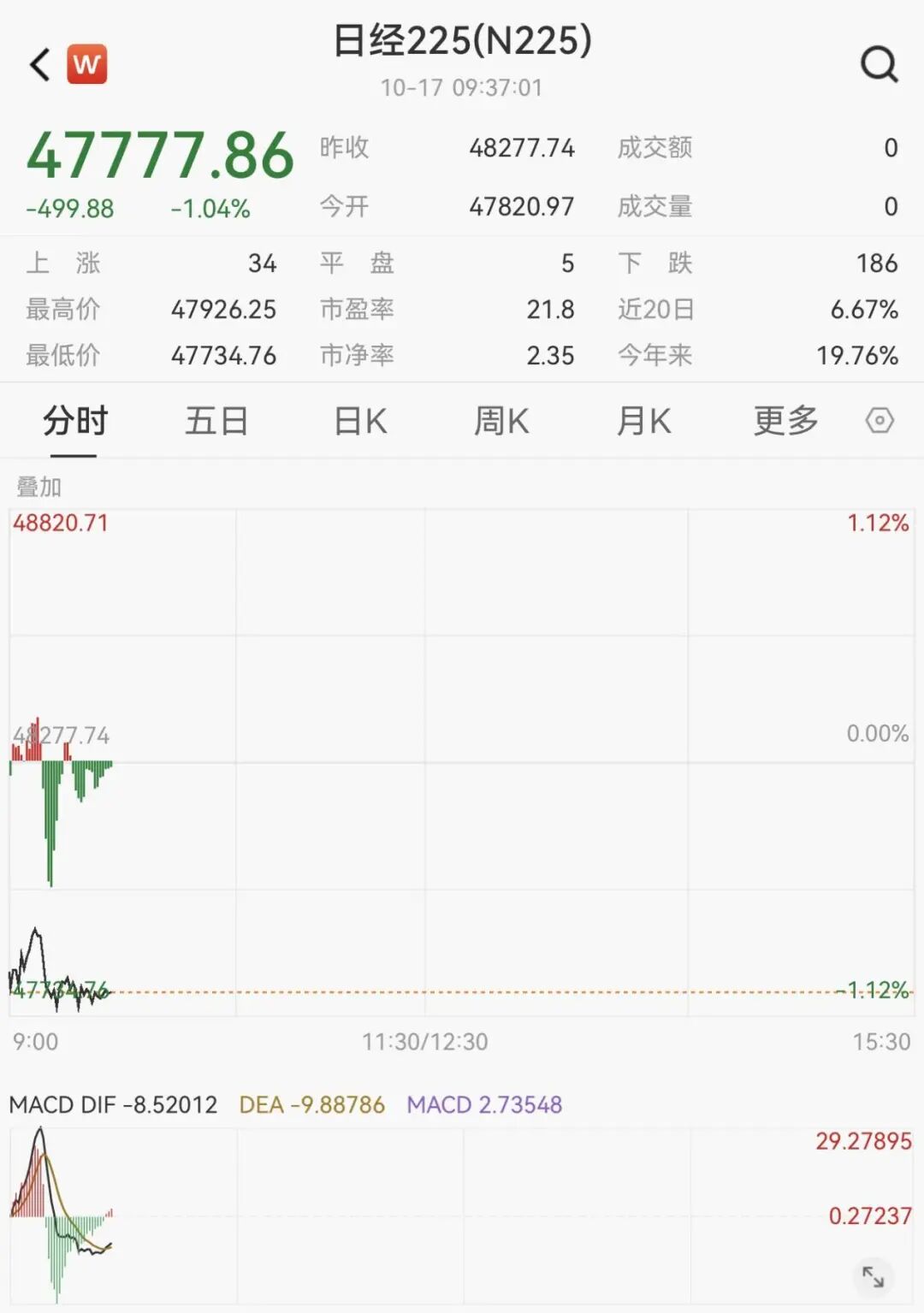Switch to the 五日 five-day tab

pos(216,421)
